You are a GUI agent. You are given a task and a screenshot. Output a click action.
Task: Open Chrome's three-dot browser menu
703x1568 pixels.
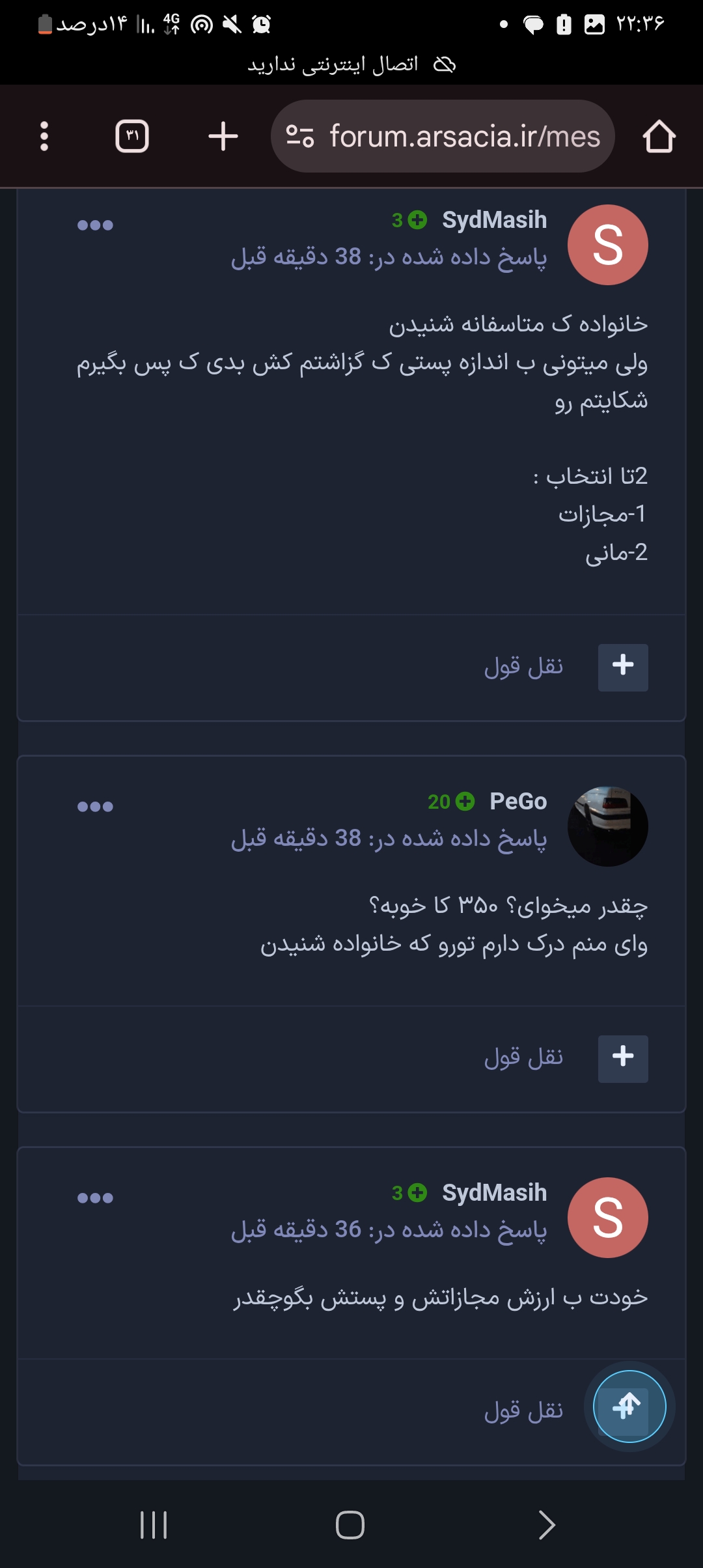click(44, 136)
